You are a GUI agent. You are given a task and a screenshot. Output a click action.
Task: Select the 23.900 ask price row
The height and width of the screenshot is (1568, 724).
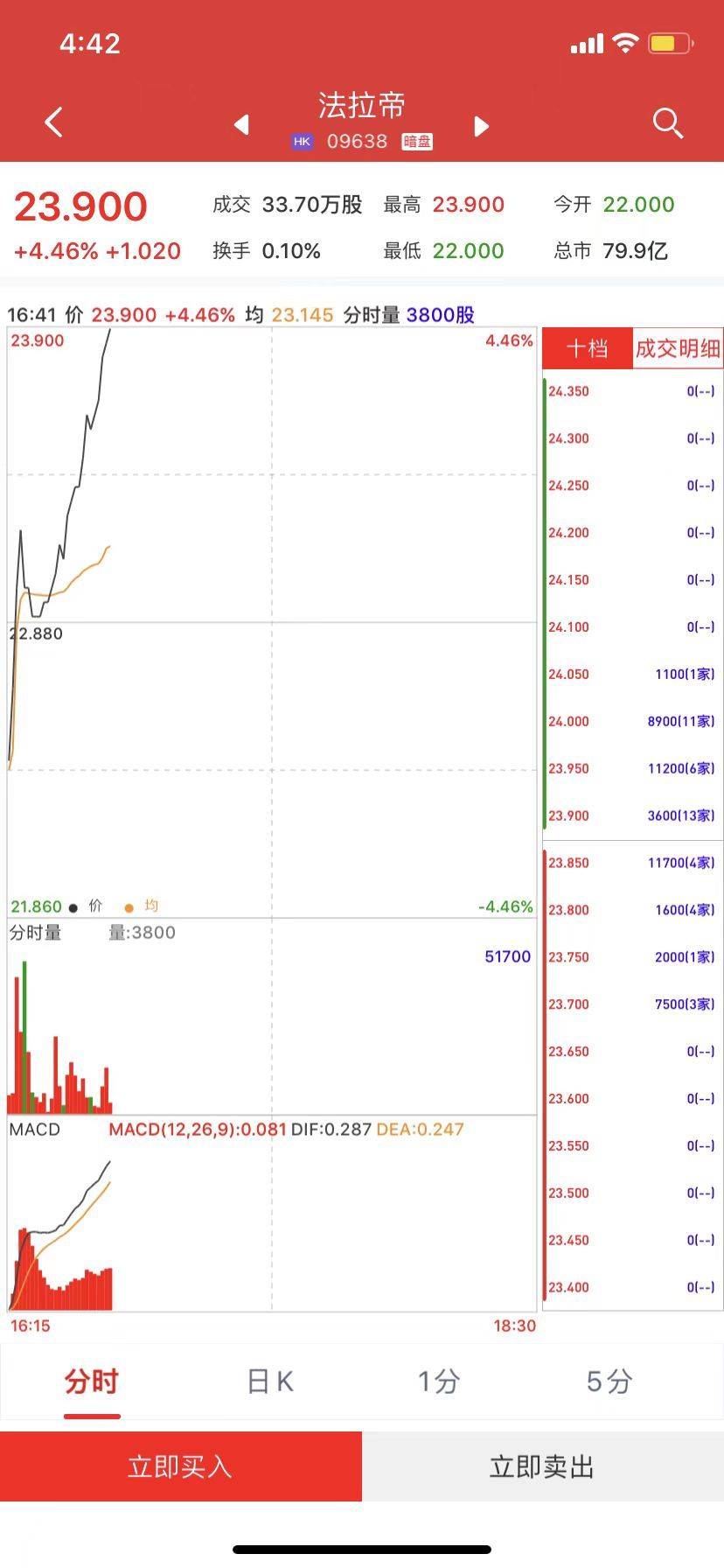[x=631, y=815]
